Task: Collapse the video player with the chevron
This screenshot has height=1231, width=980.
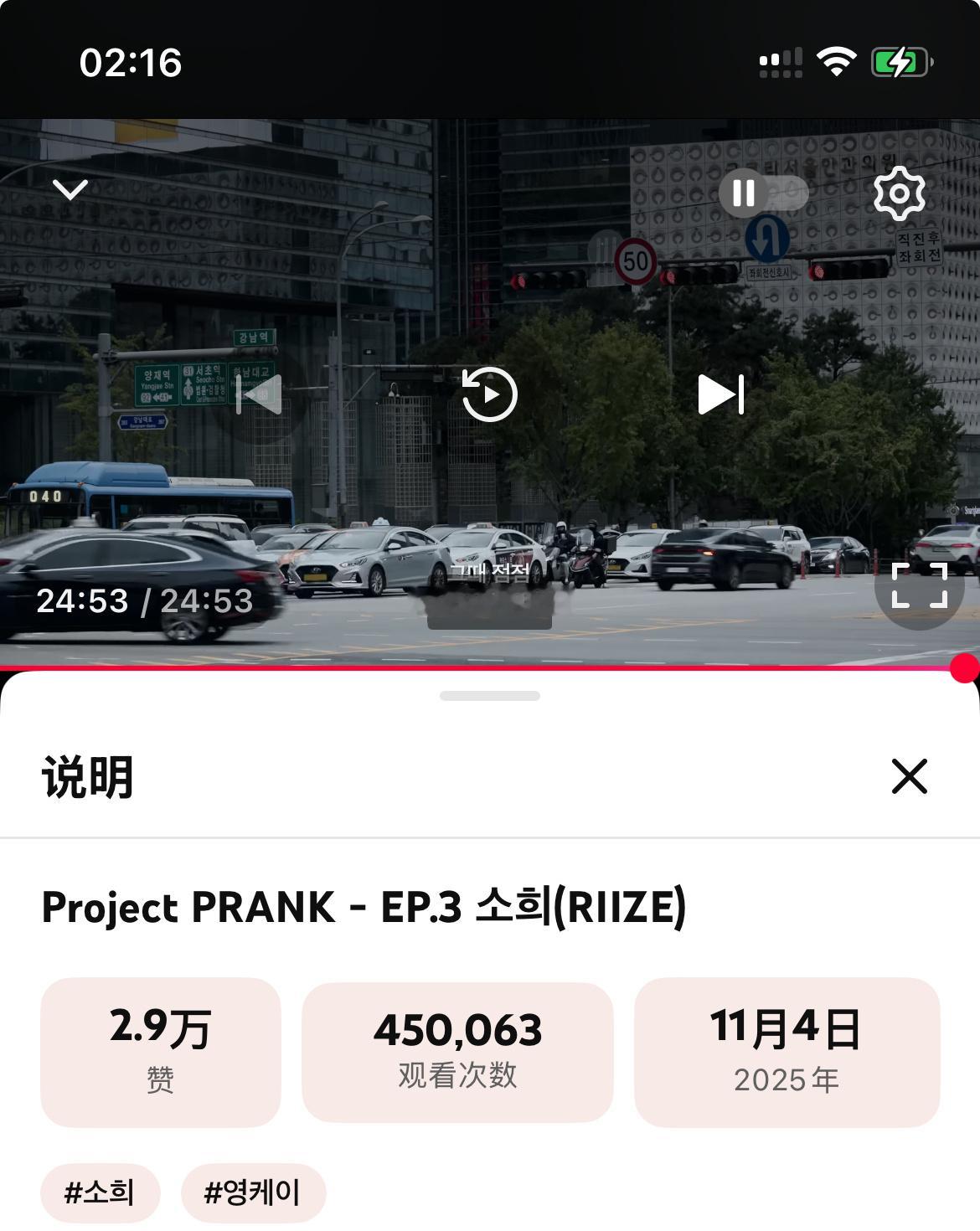Action: pos(72,191)
